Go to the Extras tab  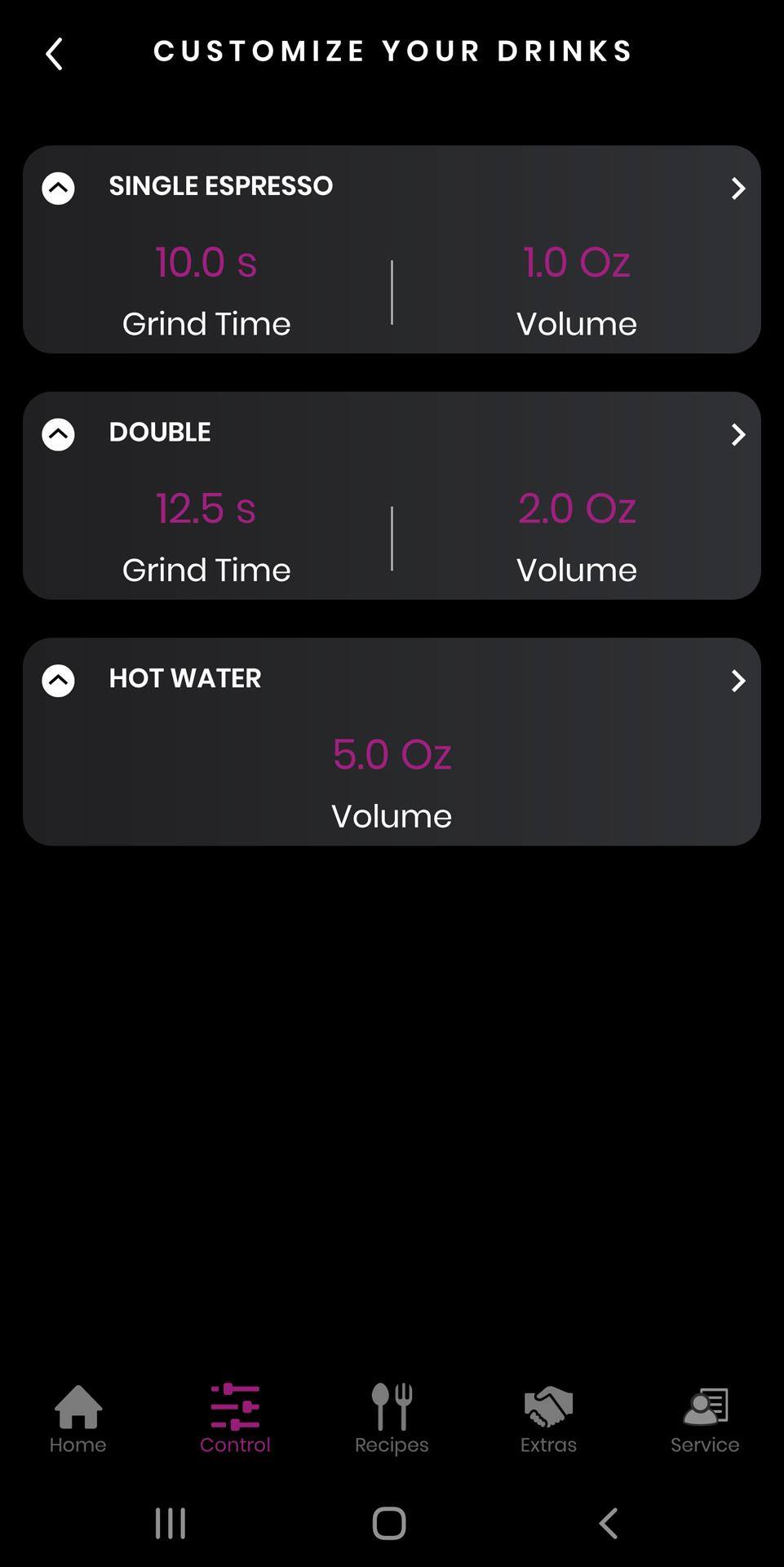click(x=548, y=1418)
